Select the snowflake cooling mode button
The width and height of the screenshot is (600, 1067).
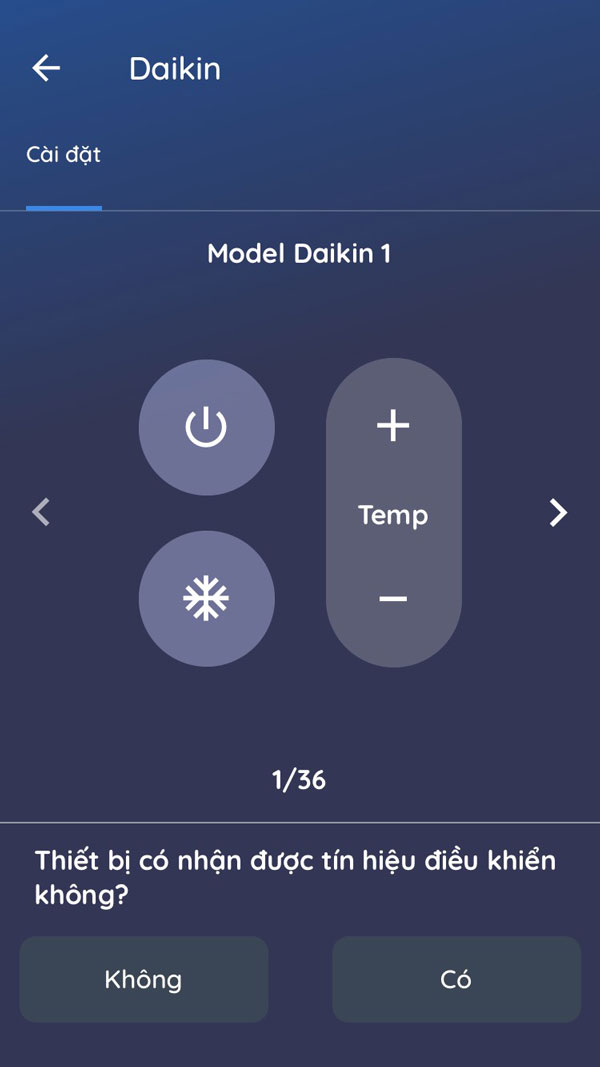pos(206,598)
